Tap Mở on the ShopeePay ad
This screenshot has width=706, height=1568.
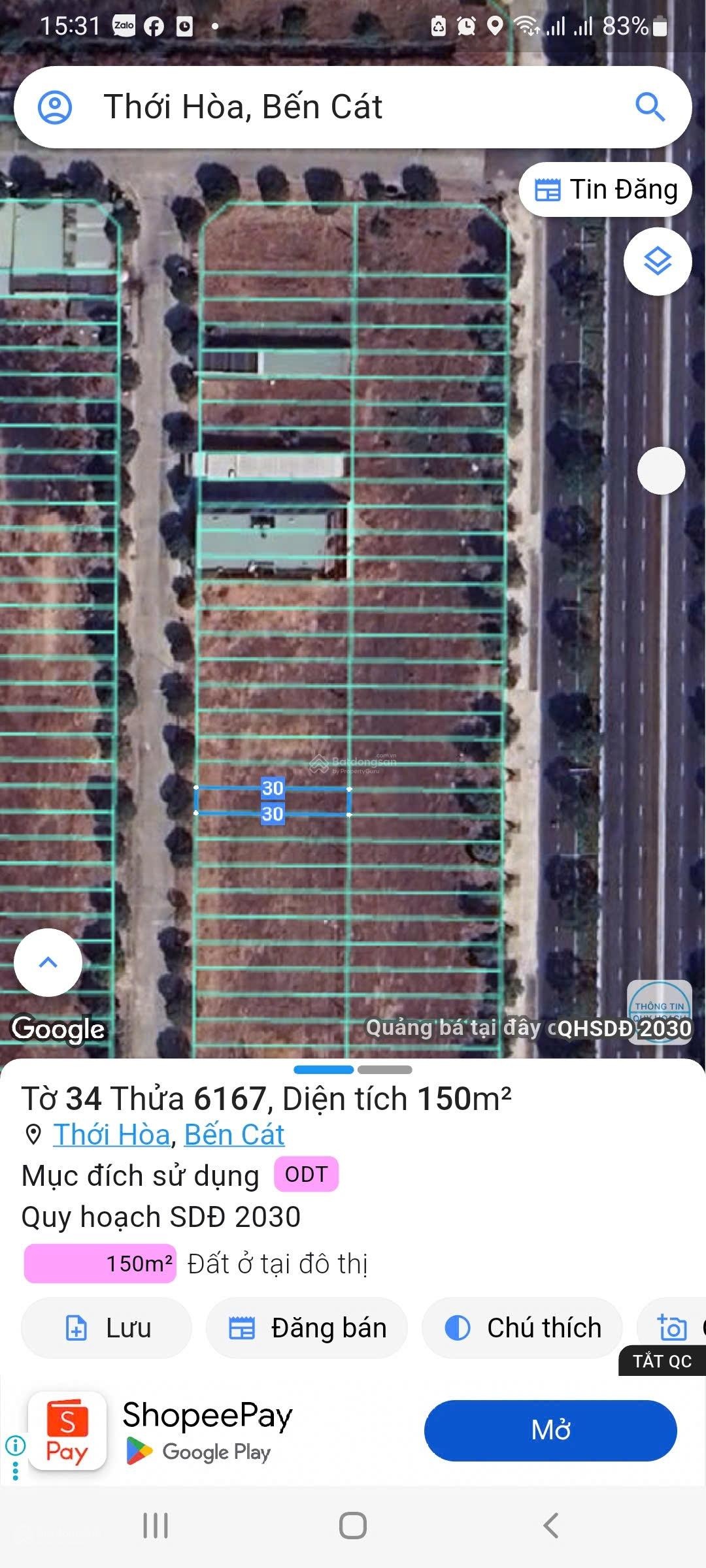[550, 1430]
